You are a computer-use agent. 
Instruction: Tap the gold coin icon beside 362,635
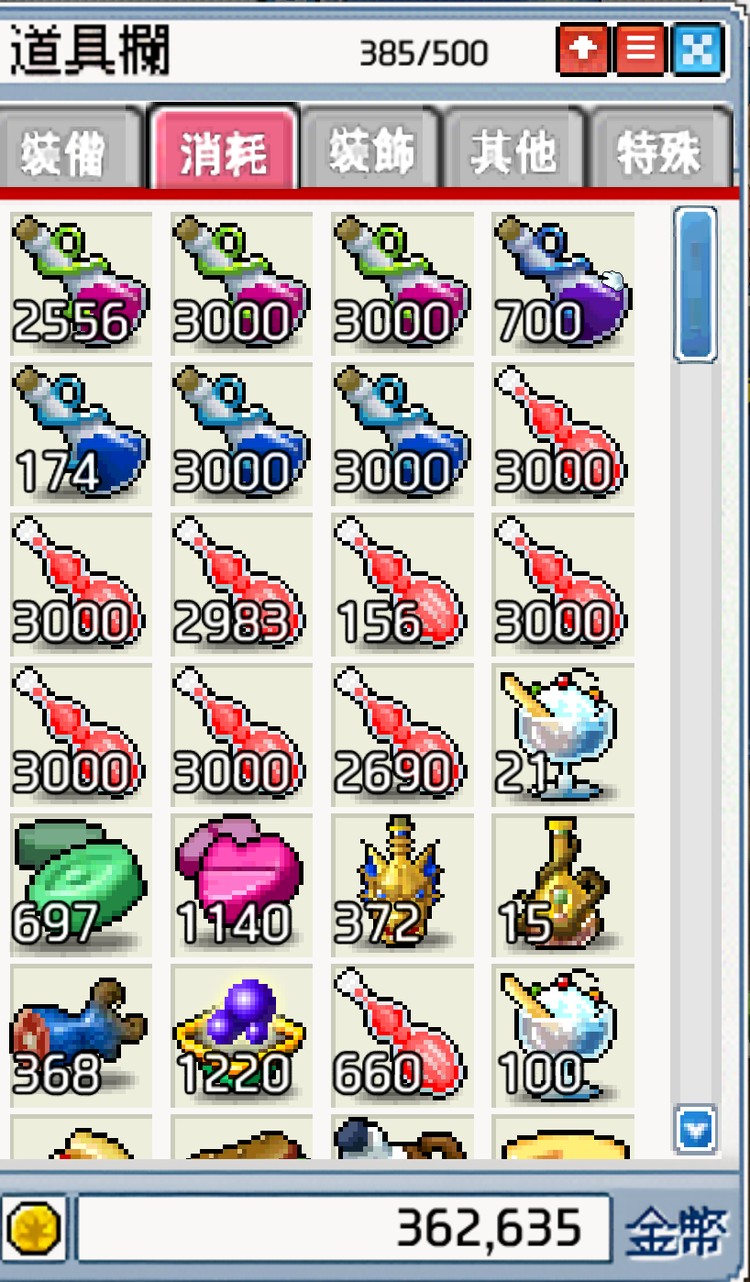pyautogui.click(x=35, y=1227)
